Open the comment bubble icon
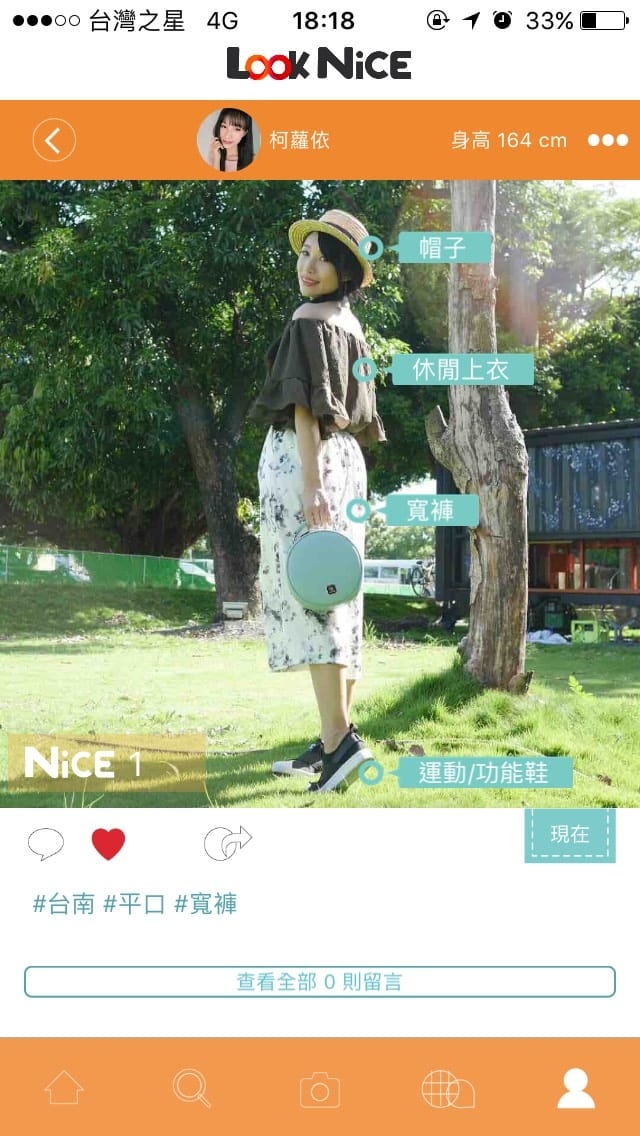The height and width of the screenshot is (1136, 640). [x=46, y=844]
